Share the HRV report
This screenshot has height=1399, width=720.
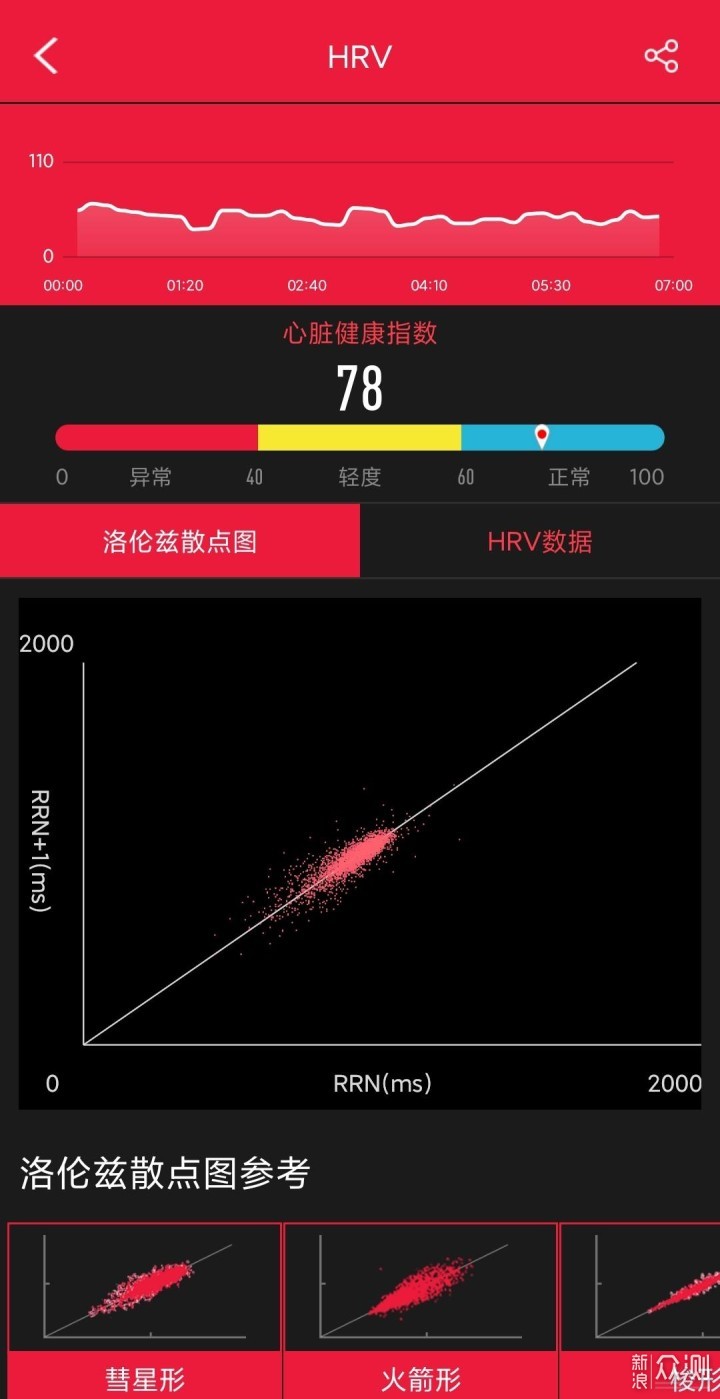pyautogui.click(x=661, y=56)
